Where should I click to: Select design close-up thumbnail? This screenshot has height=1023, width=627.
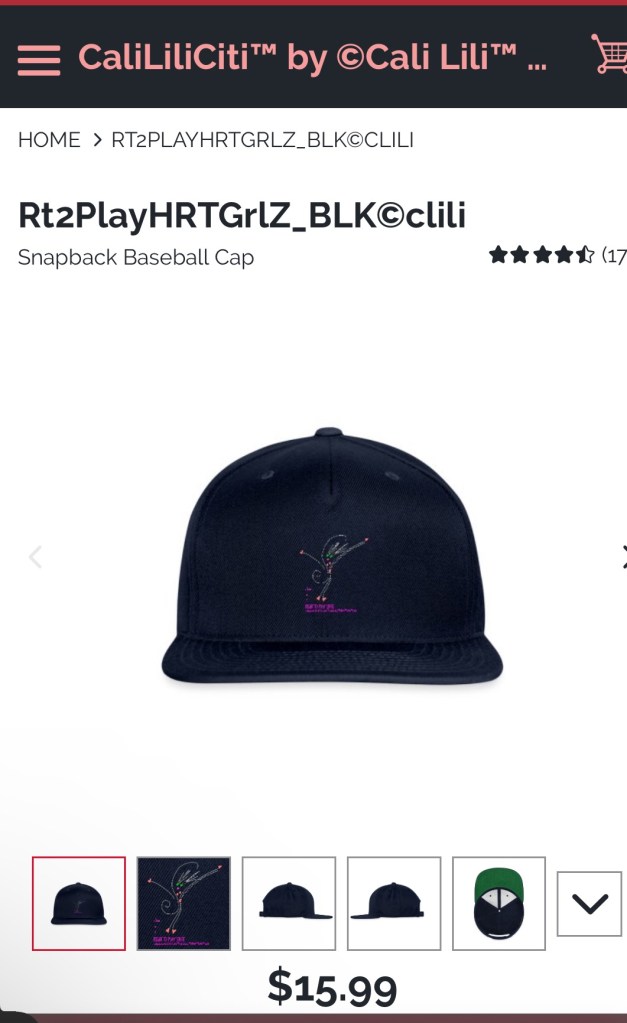184,903
